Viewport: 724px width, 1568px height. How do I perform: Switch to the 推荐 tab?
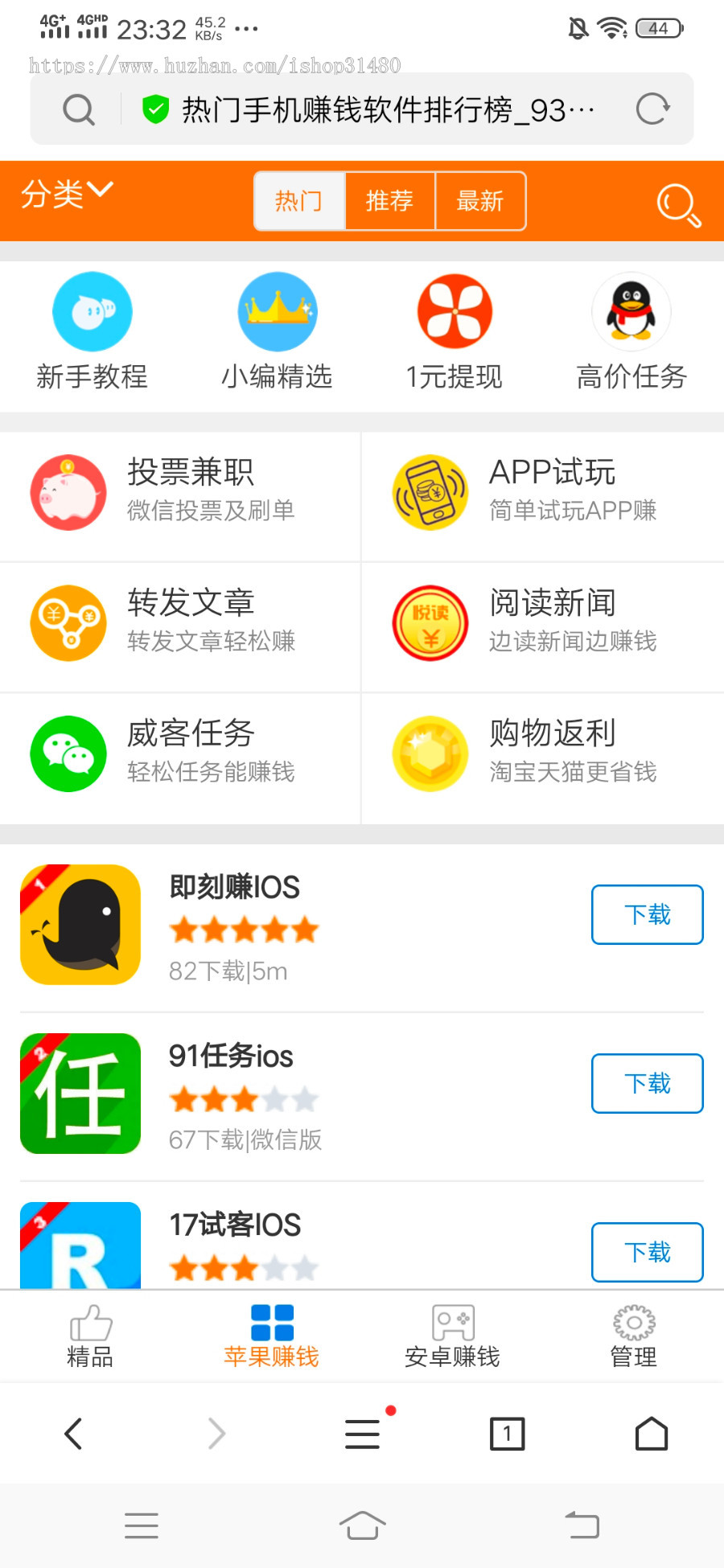(x=389, y=201)
